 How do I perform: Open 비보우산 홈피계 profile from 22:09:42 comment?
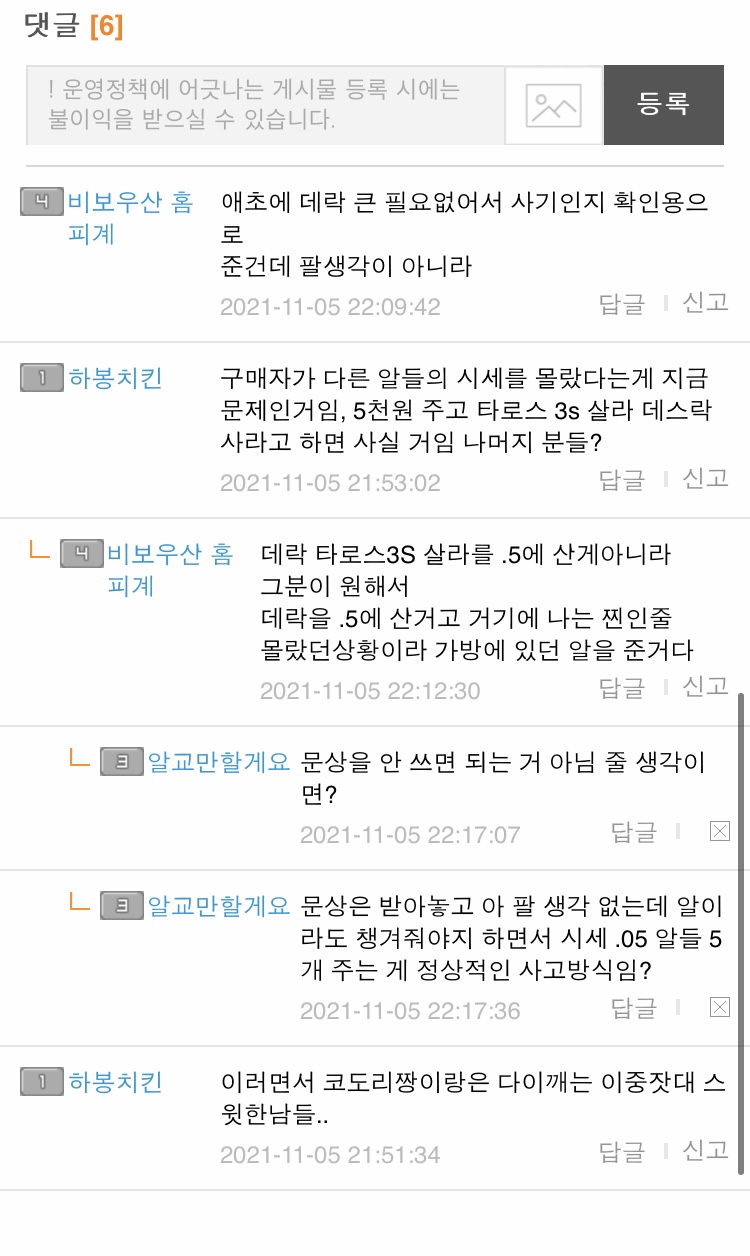coord(130,217)
